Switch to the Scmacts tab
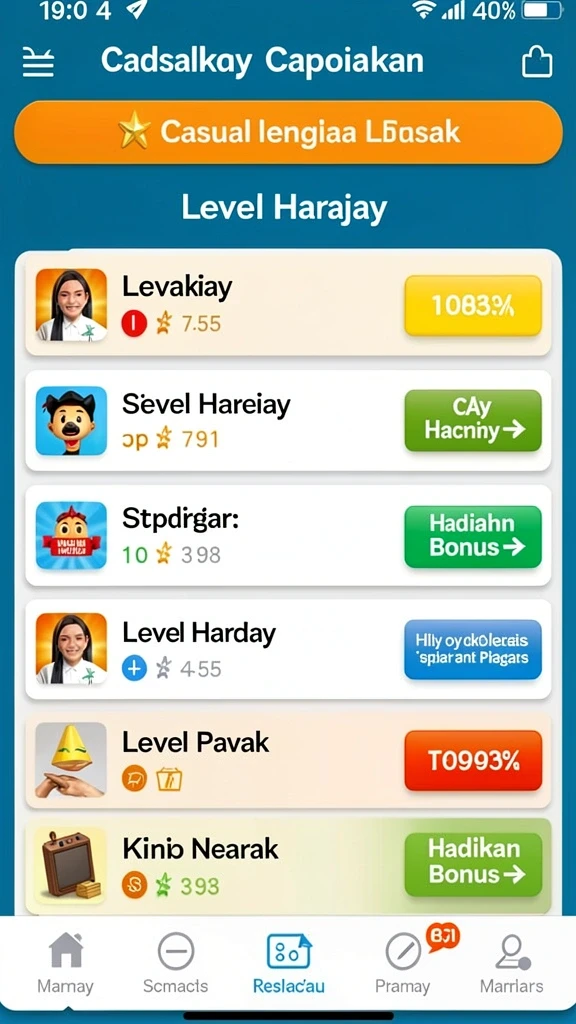Screen dimensions: 576x1024 [175, 963]
